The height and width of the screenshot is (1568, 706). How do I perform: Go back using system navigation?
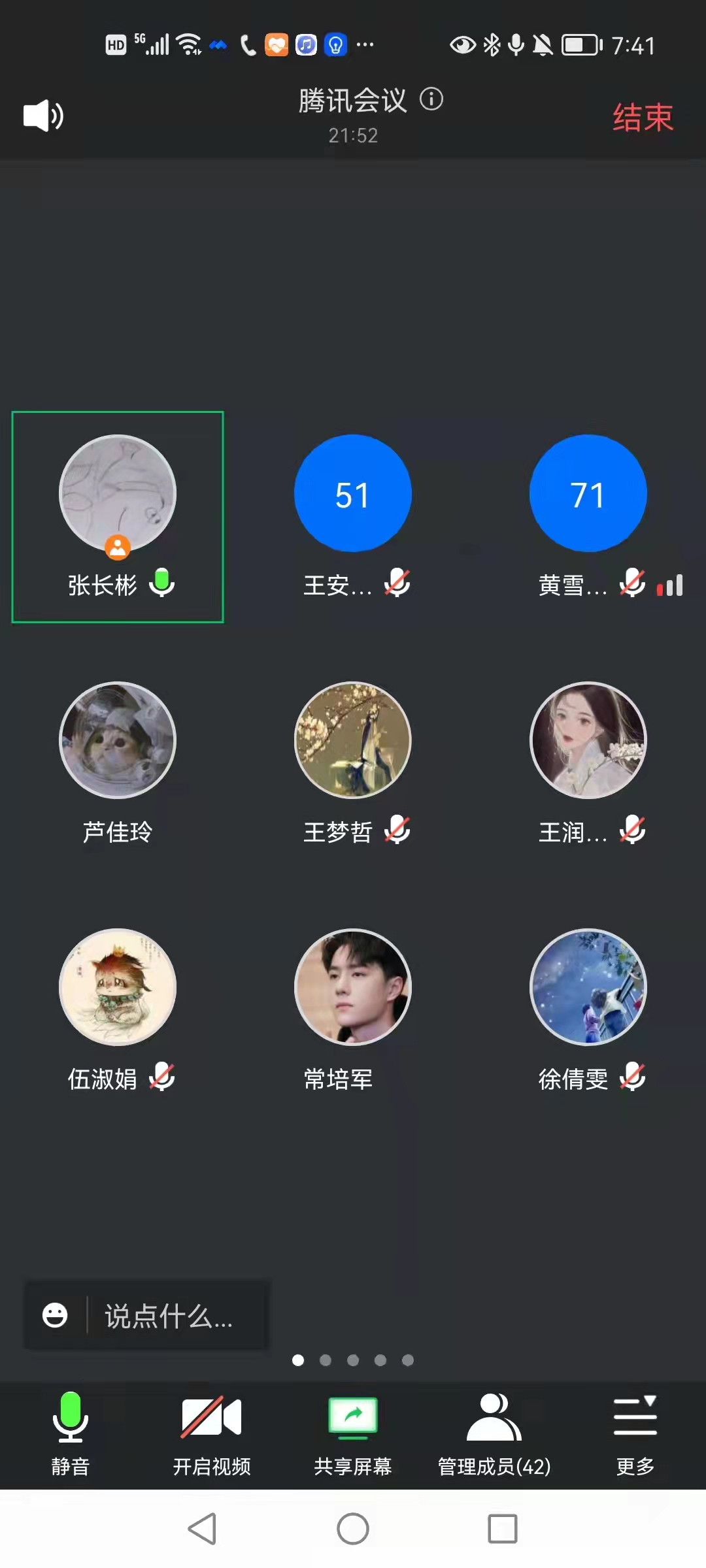coord(202,1529)
